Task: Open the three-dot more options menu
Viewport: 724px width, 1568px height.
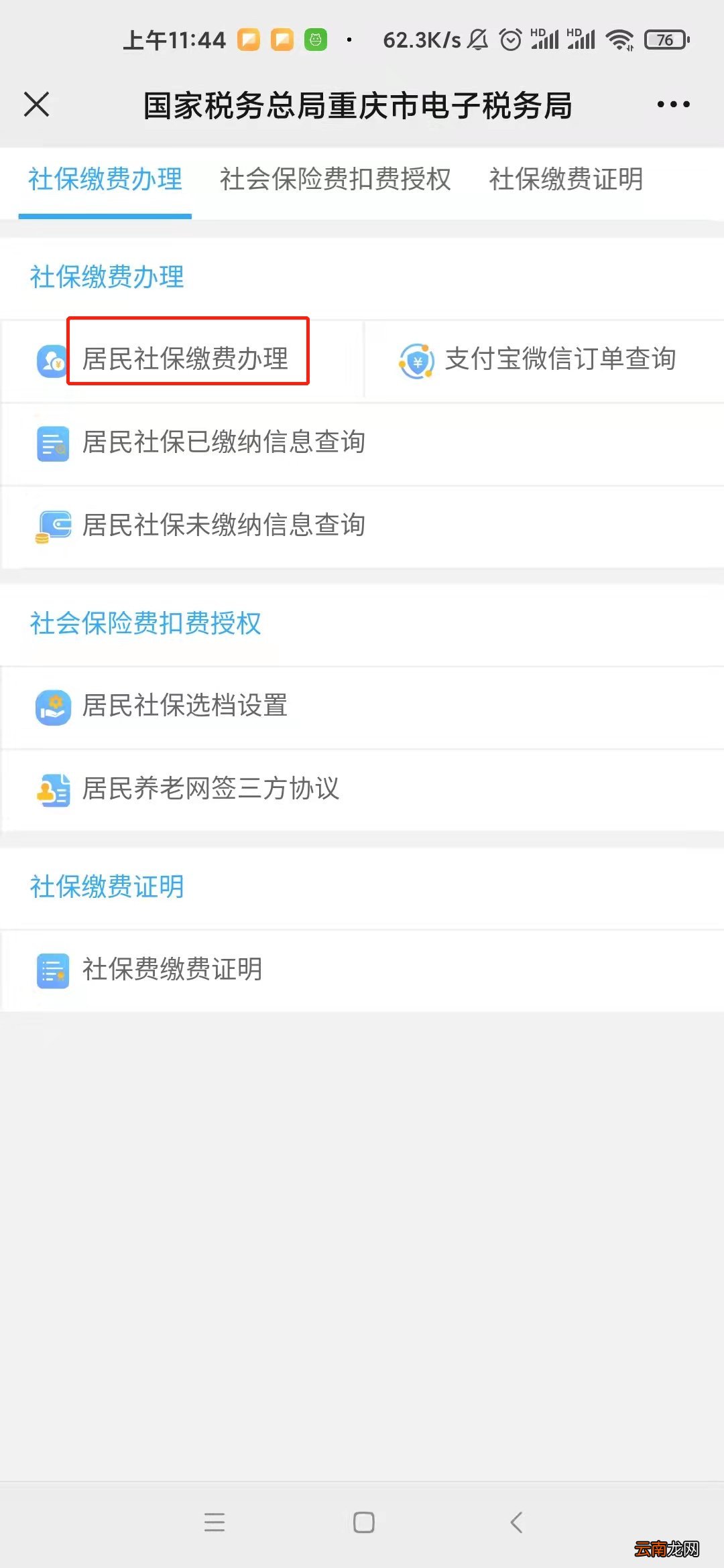Action: coord(672,104)
